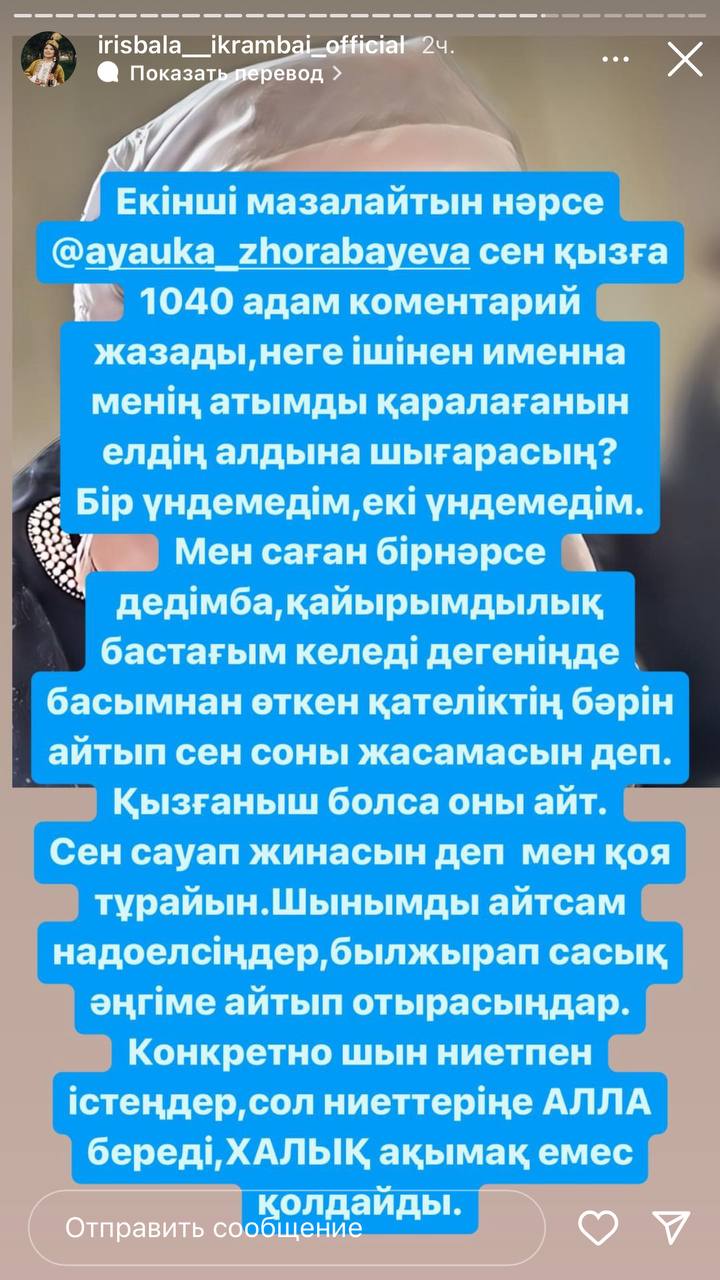Share the story via paper plane icon
720x1280 pixels.
[x=672, y=1227]
